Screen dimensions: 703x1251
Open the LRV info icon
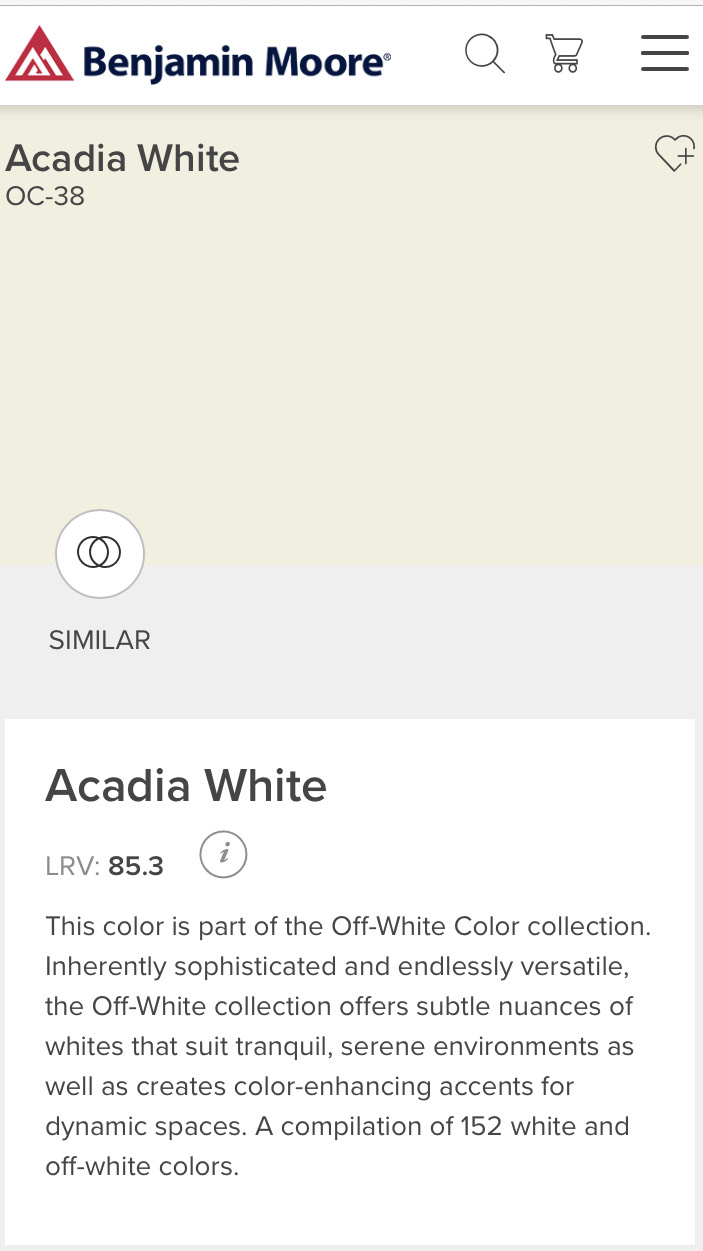[x=223, y=854]
